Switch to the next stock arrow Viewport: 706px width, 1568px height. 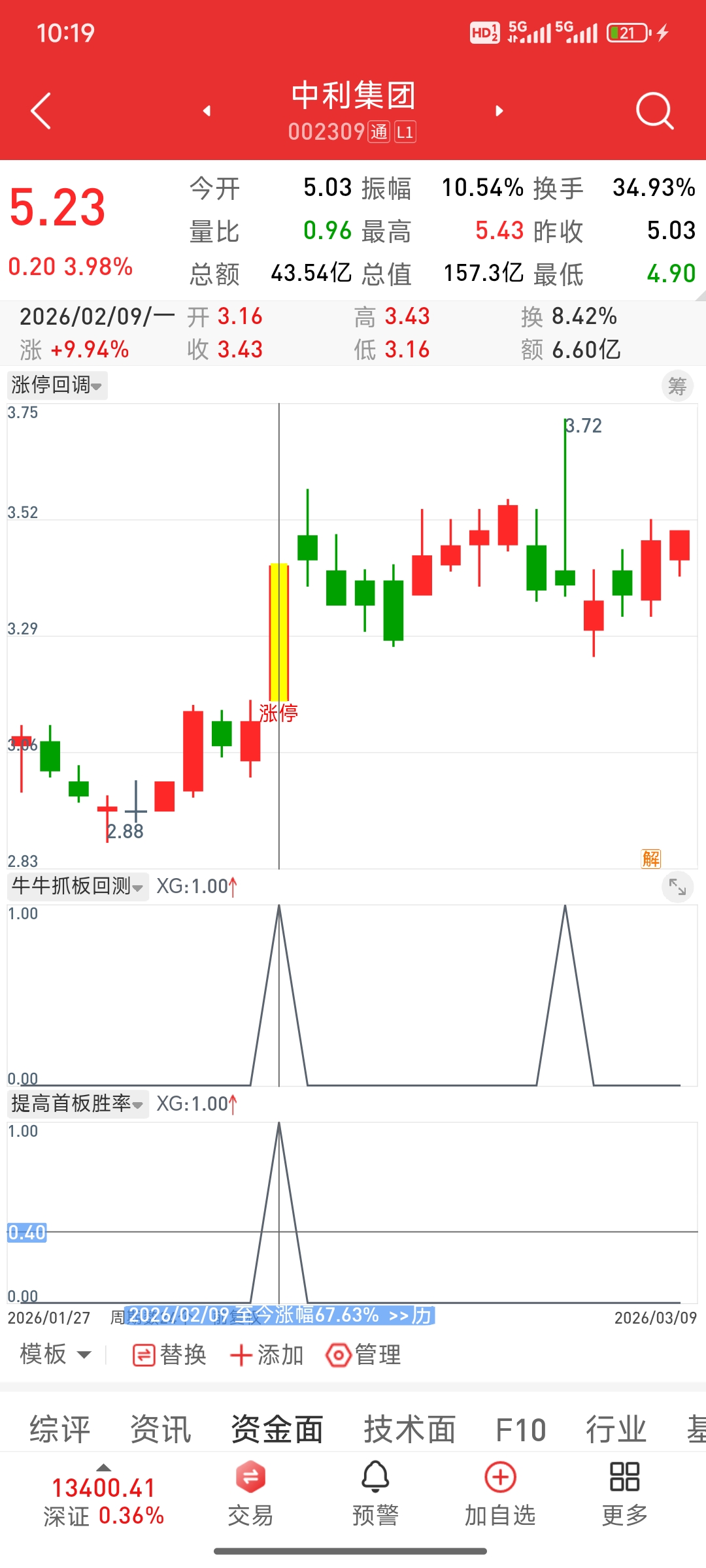[499, 111]
